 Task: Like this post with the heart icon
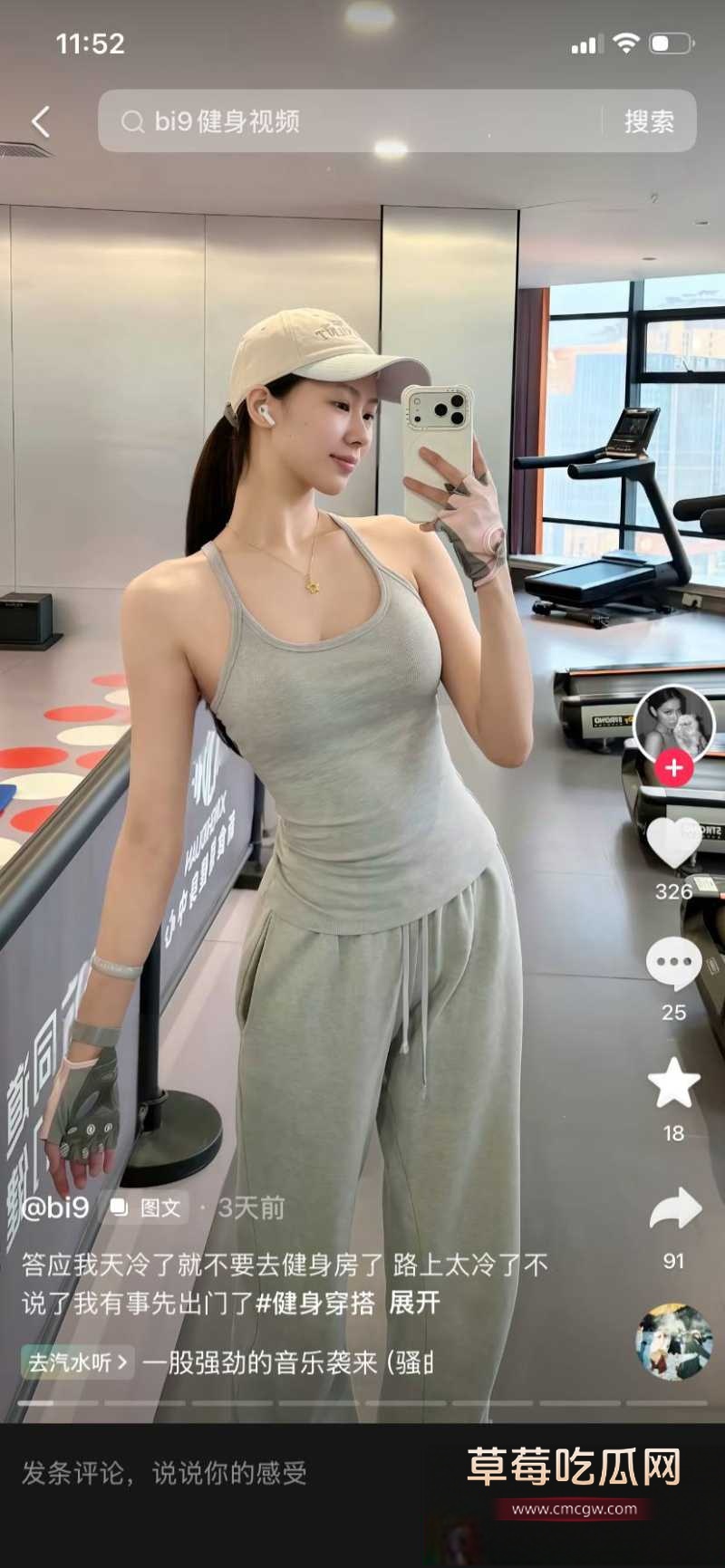pos(673,842)
